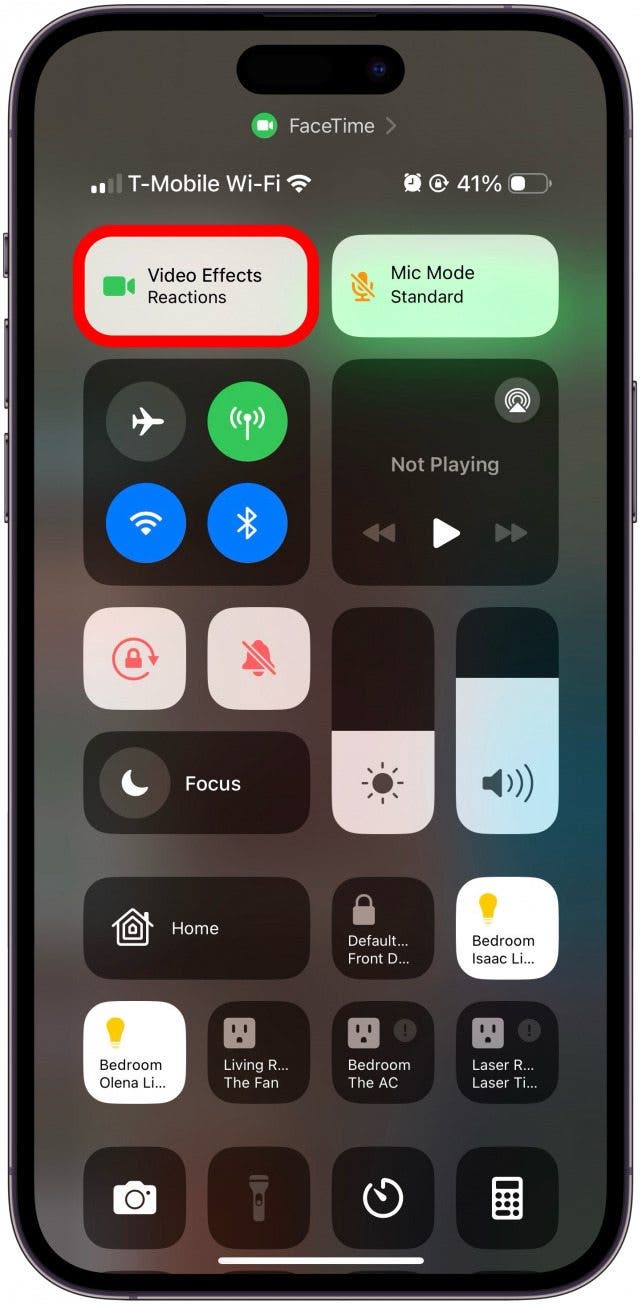
Task: Turn off Bluetooth
Action: [247, 524]
